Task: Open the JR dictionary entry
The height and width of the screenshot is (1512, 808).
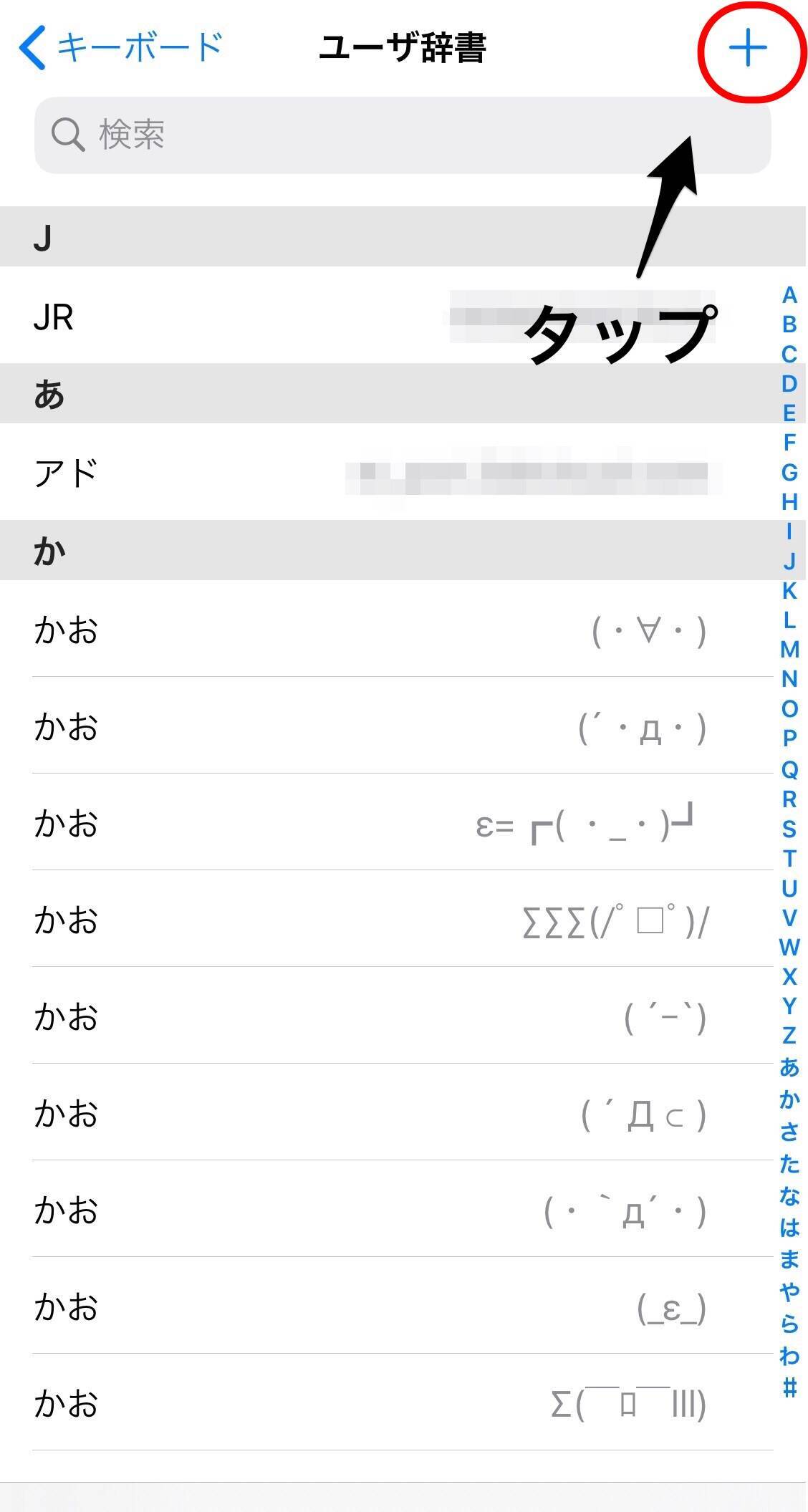Action: tap(387, 317)
